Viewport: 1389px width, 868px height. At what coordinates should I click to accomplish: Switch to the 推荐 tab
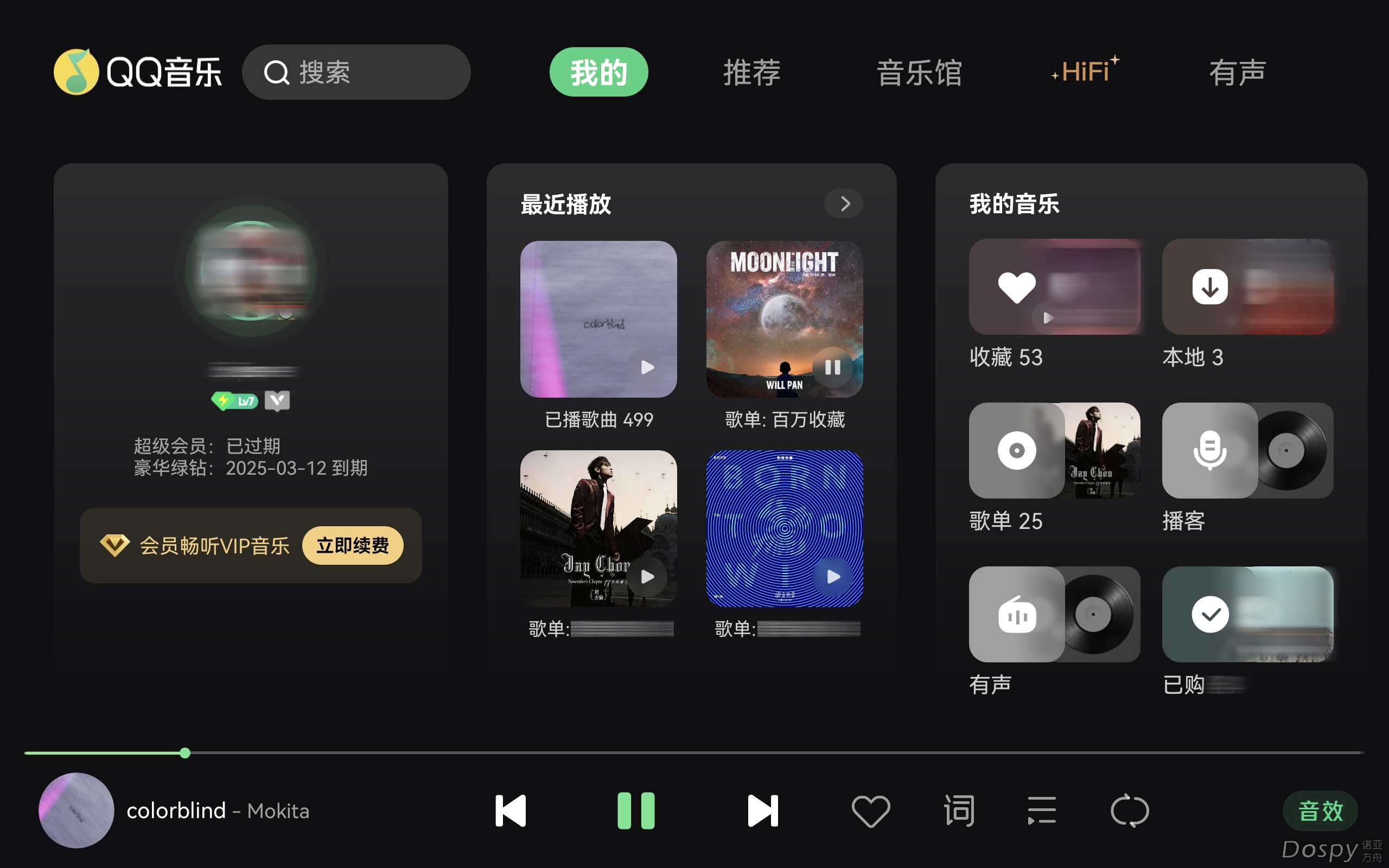[x=751, y=72]
